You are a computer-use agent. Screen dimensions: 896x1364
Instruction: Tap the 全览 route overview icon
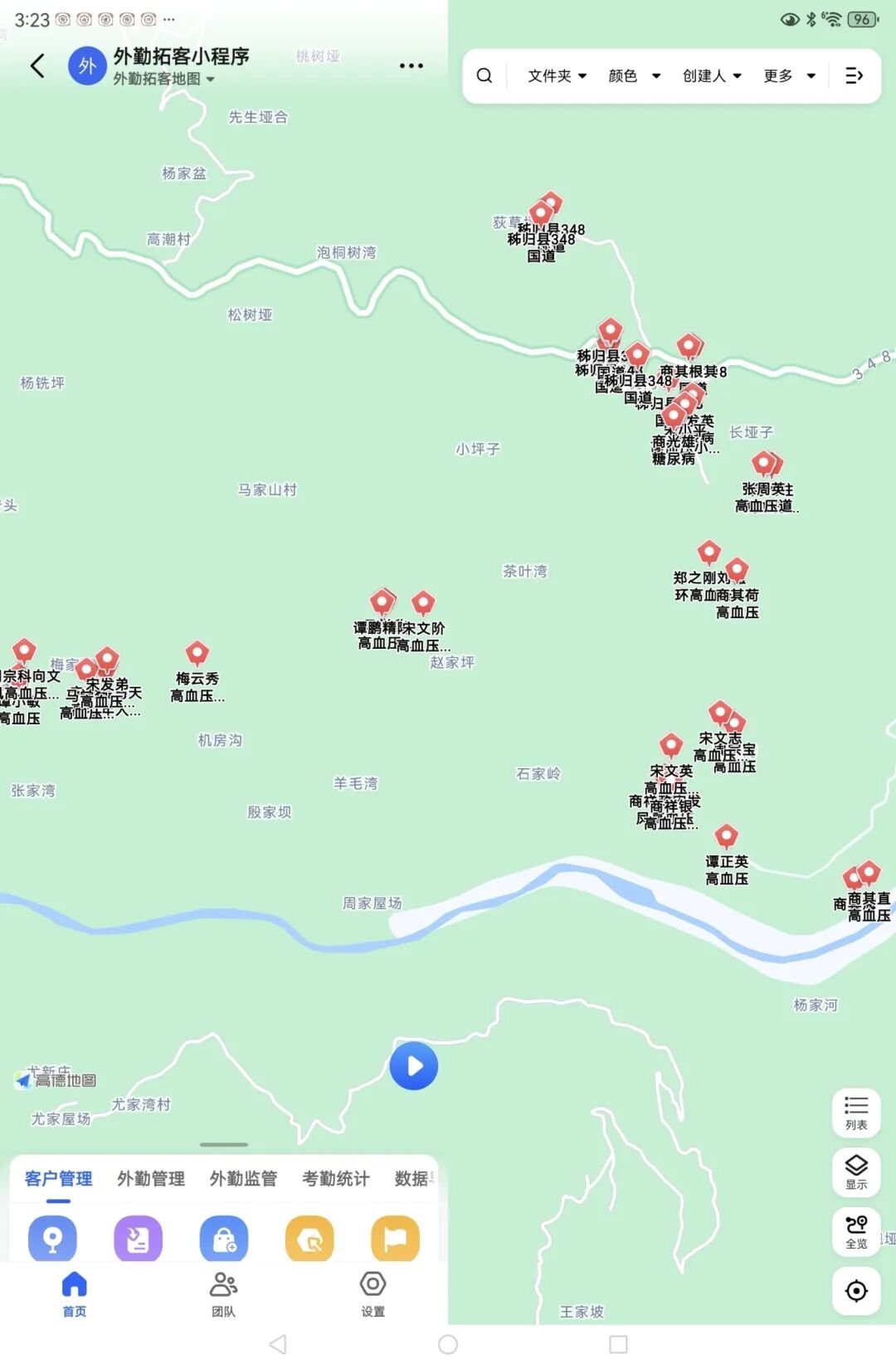pyautogui.click(x=855, y=1232)
